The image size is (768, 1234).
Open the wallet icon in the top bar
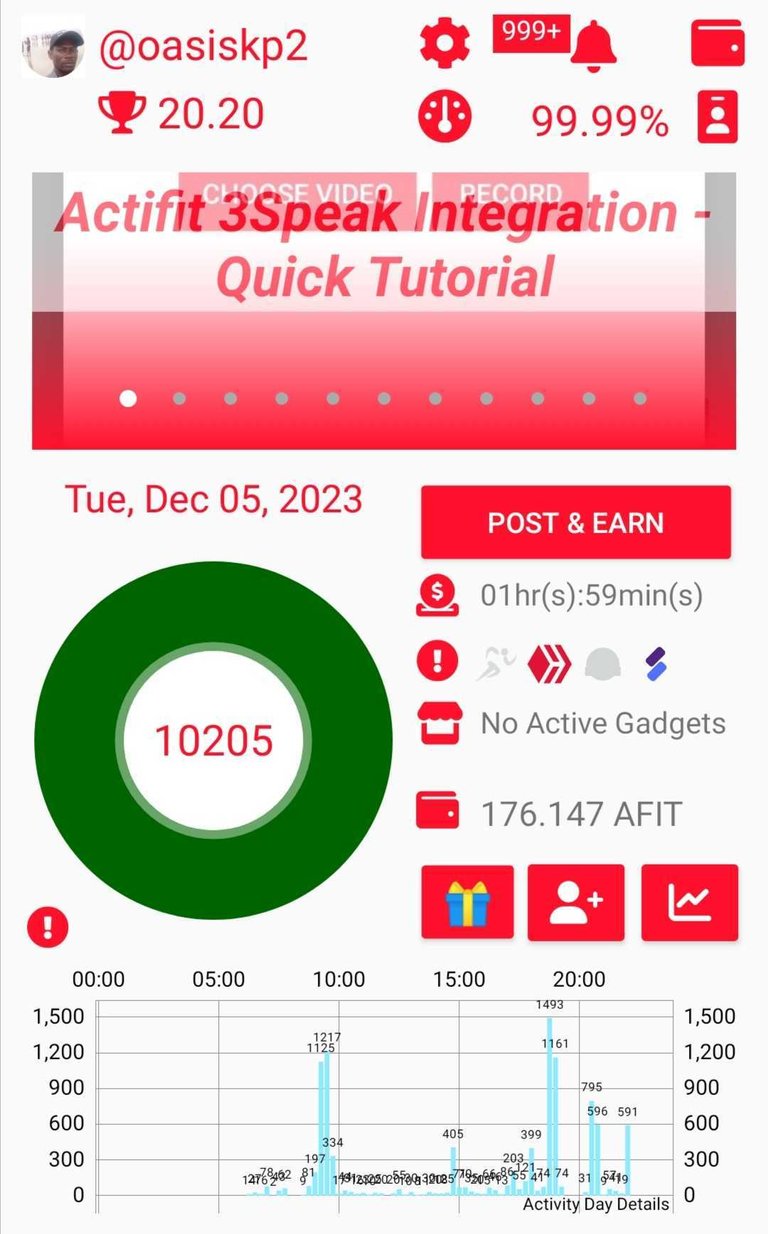click(x=717, y=43)
